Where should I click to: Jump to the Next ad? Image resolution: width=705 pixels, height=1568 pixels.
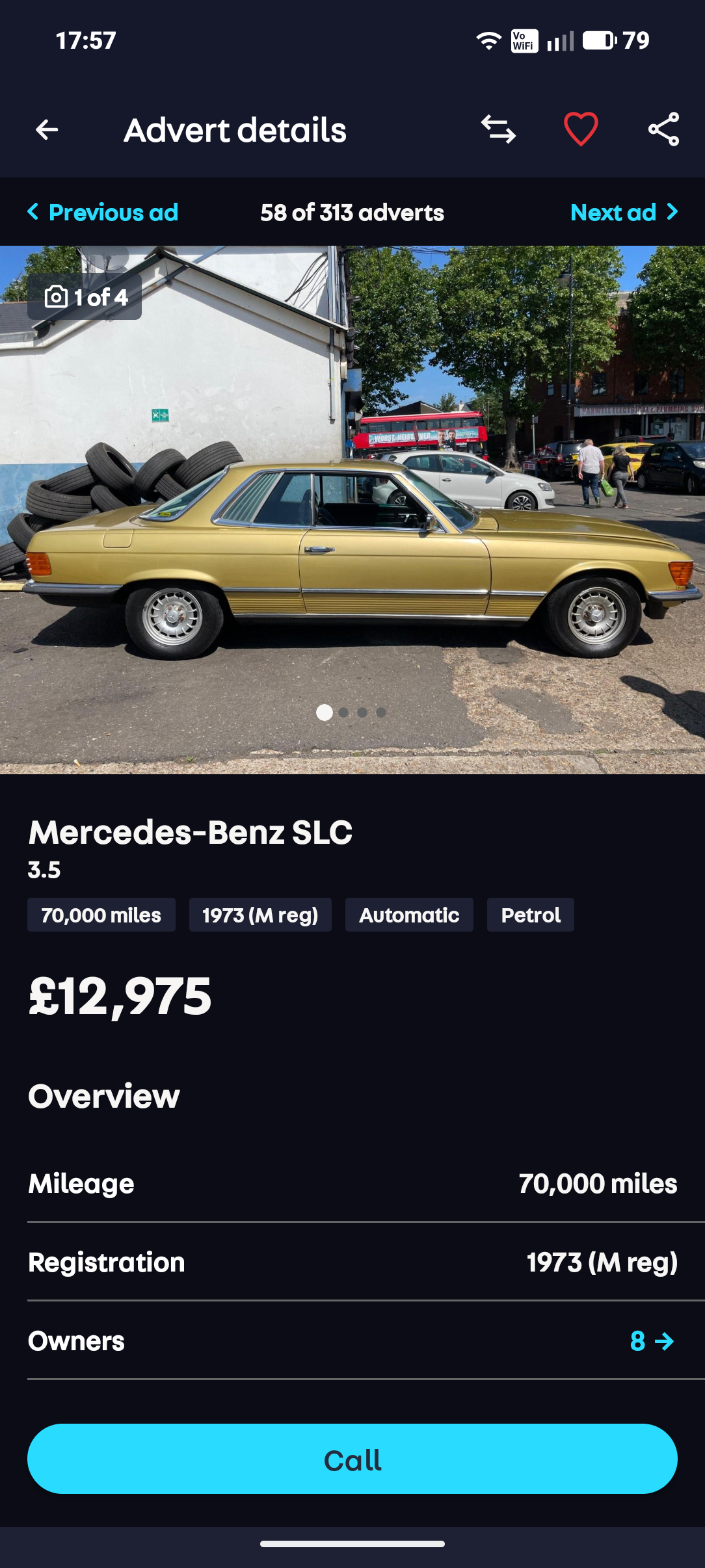624,213
